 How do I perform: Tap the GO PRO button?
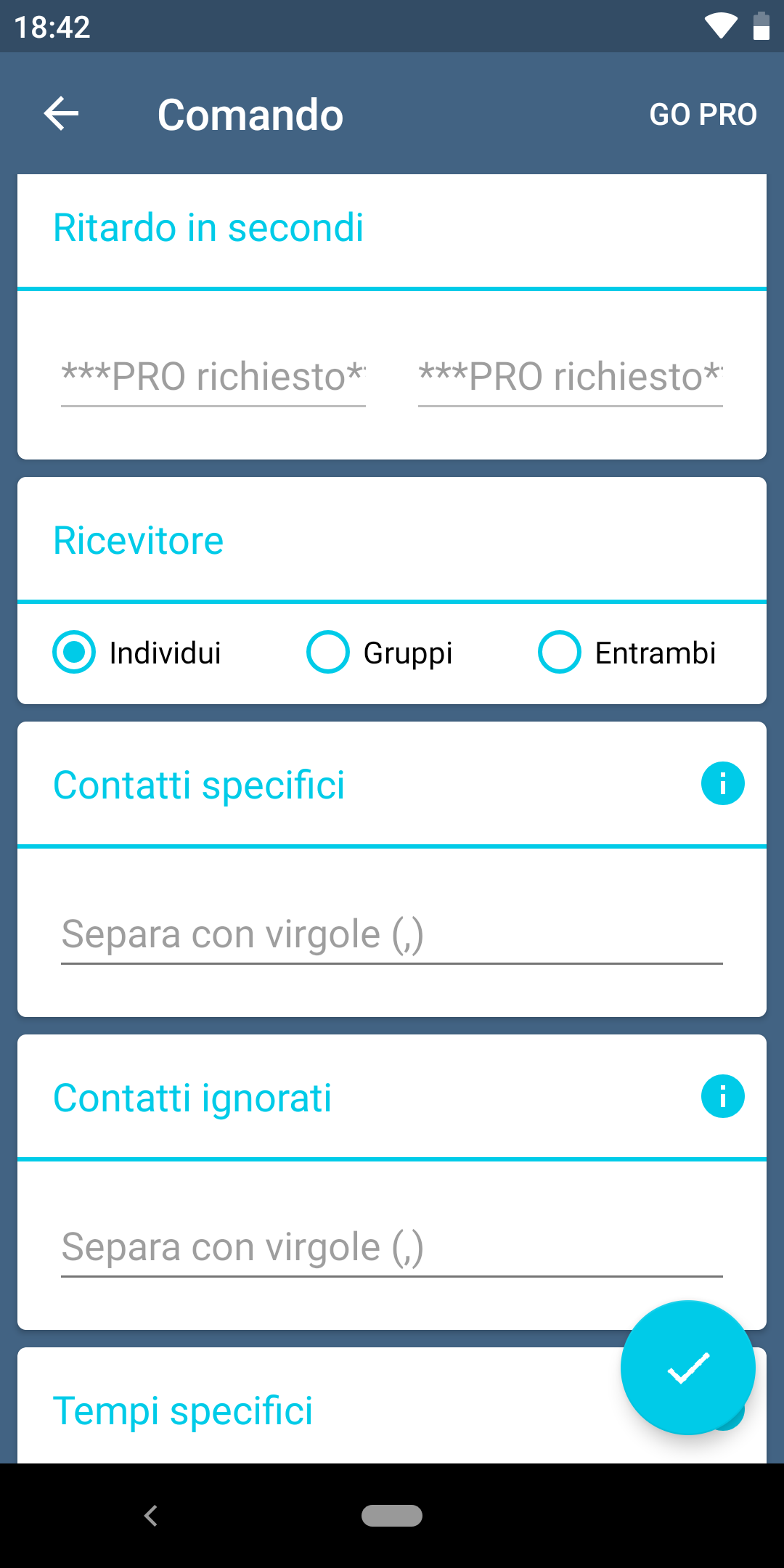tap(703, 115)
